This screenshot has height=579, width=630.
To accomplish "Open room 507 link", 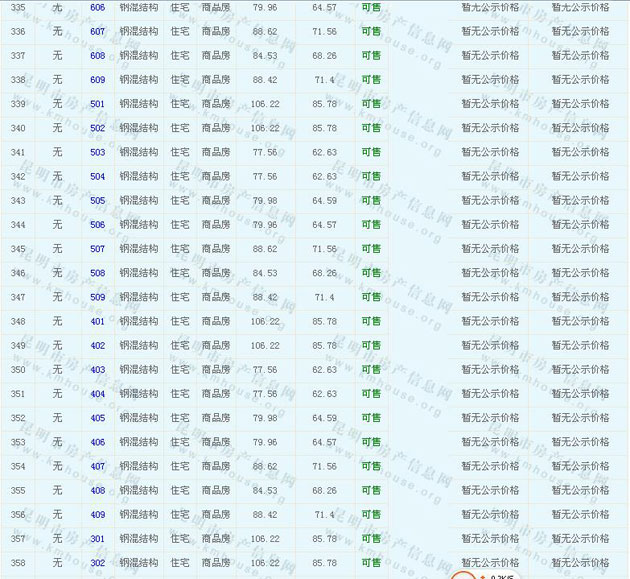I will [97, 249].
